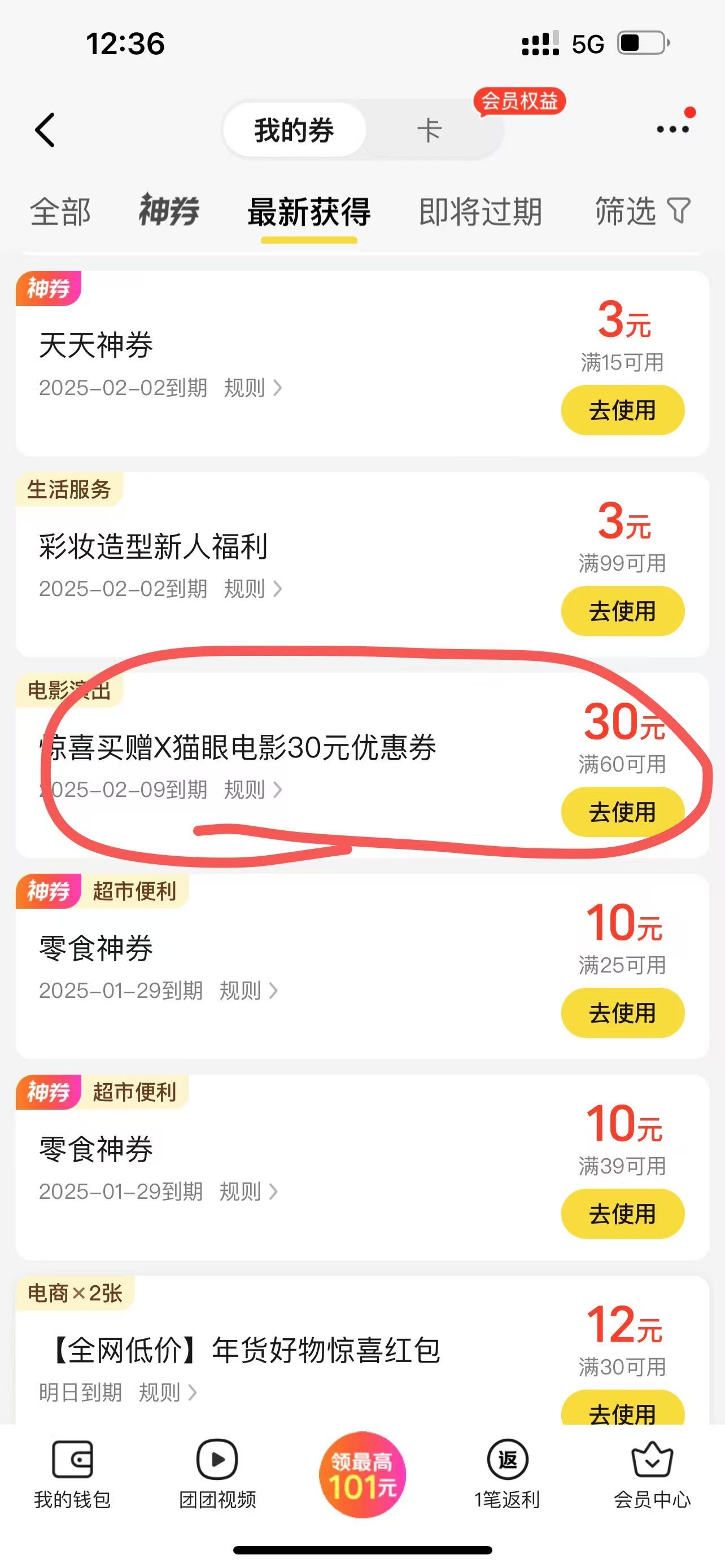Go back using the arrow
The width and height of the screenshot is (725, 1568).
45,130
